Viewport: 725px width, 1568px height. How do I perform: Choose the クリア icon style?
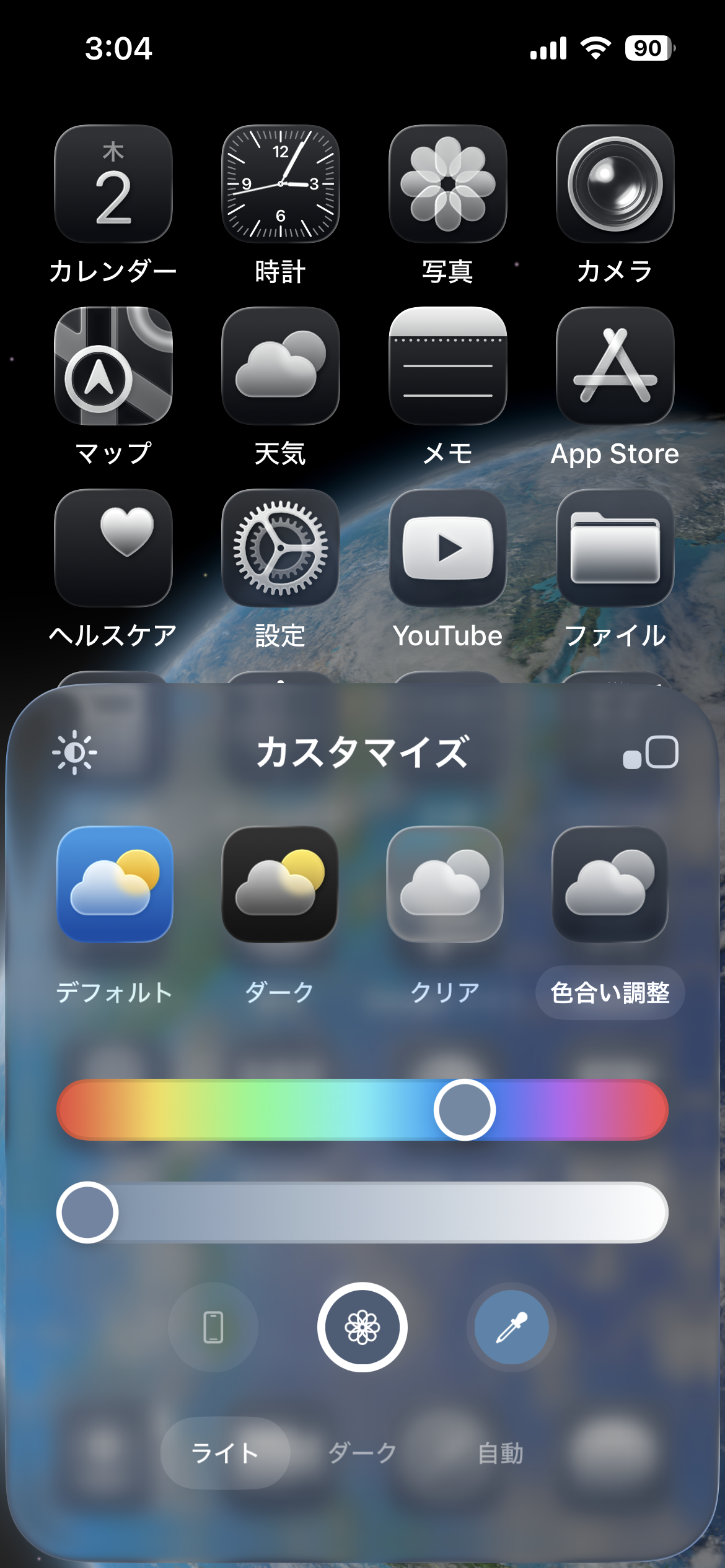click(445, 884)
